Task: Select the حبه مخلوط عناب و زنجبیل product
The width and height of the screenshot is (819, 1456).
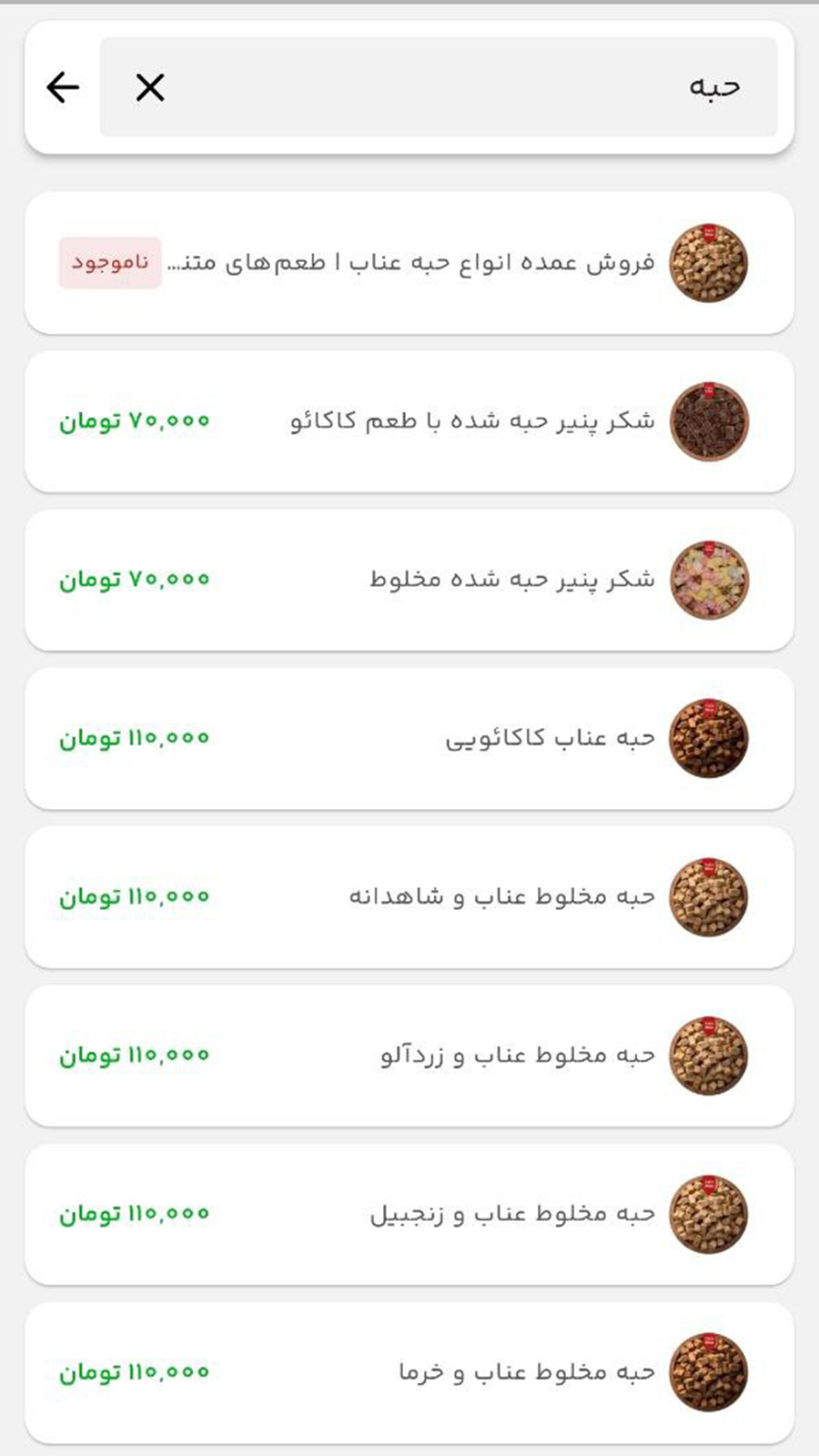Action: [409, 1213]
